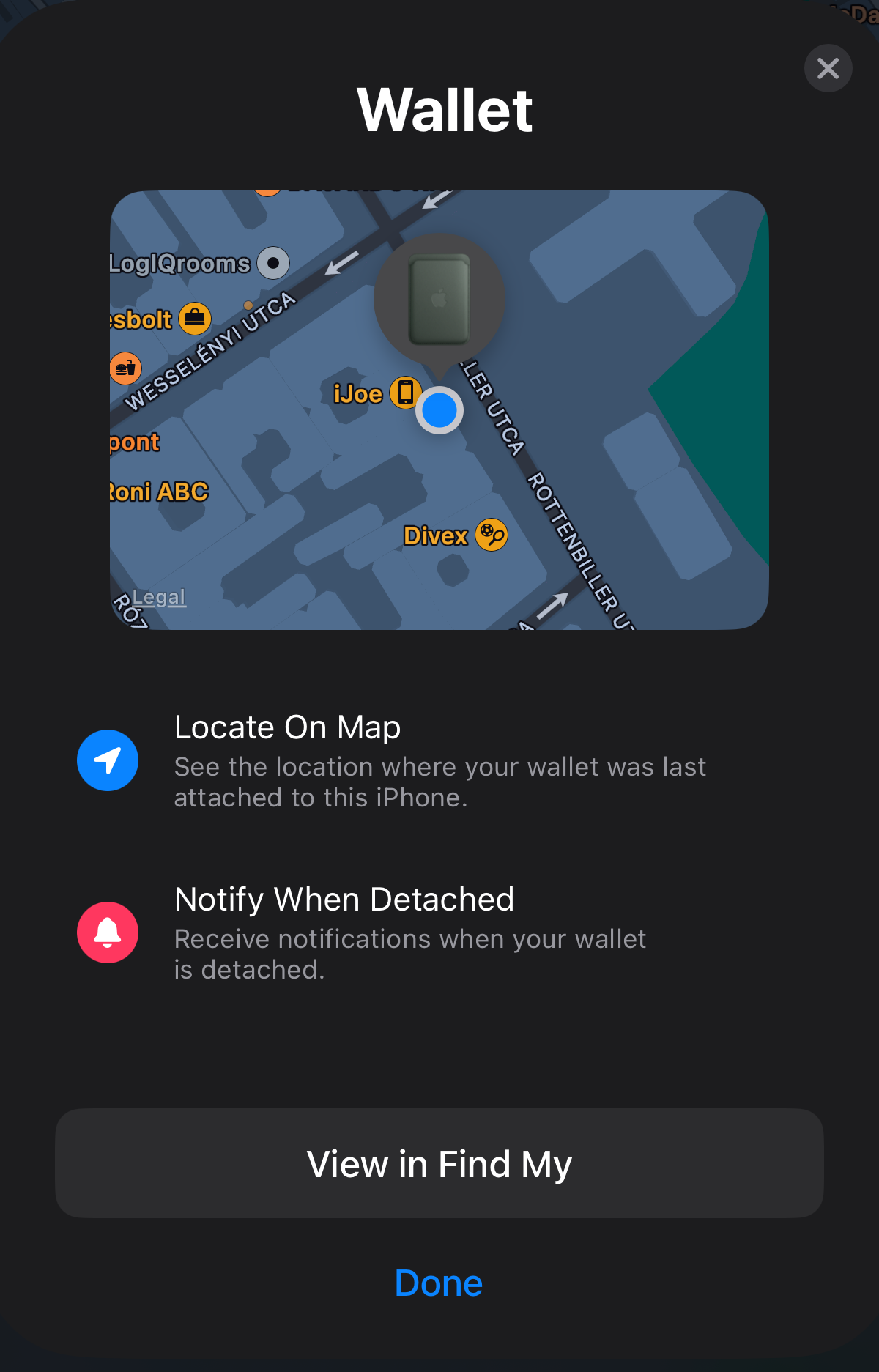Tap Done to dismiss the sheet
879x1372 pixels.
coord(438,1283)
